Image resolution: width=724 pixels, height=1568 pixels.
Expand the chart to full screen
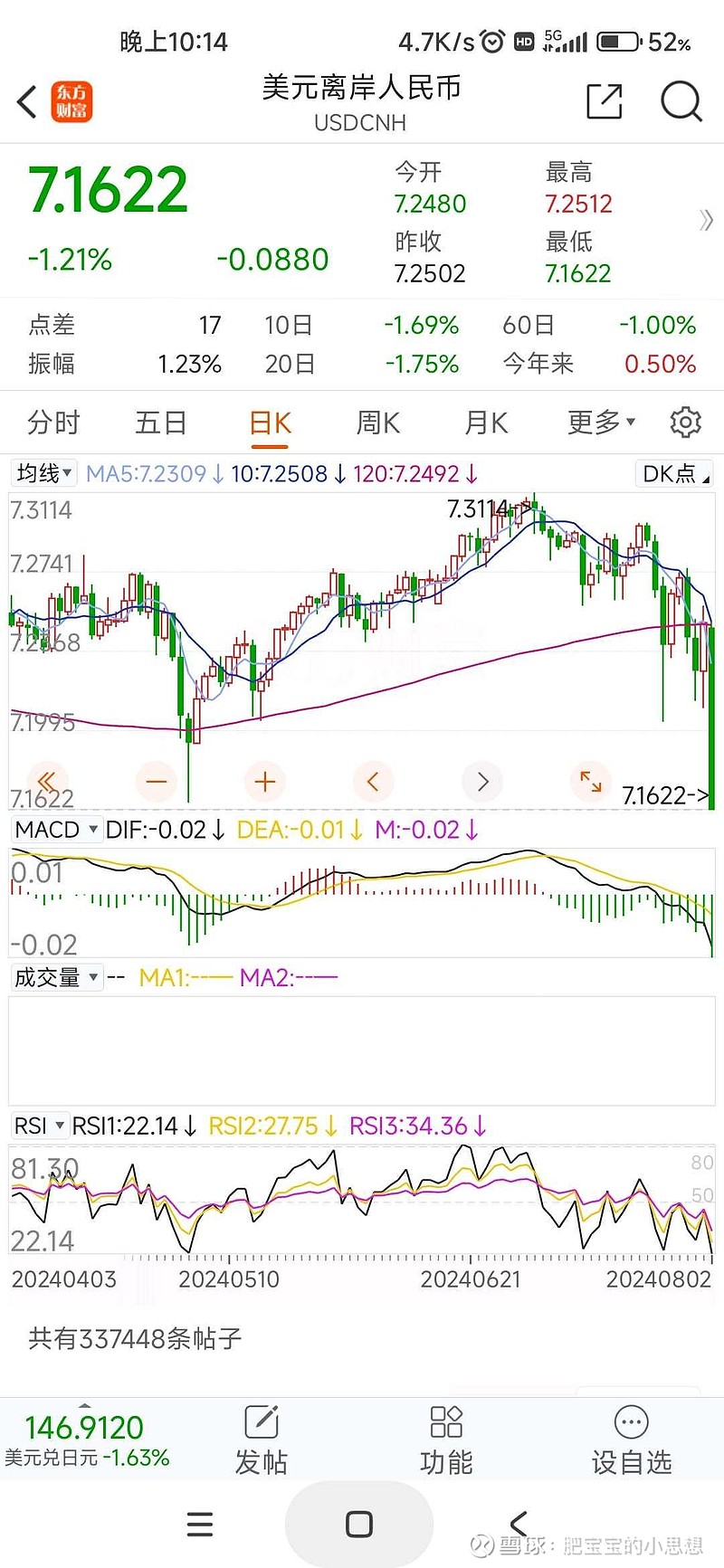tap(591, 781)
